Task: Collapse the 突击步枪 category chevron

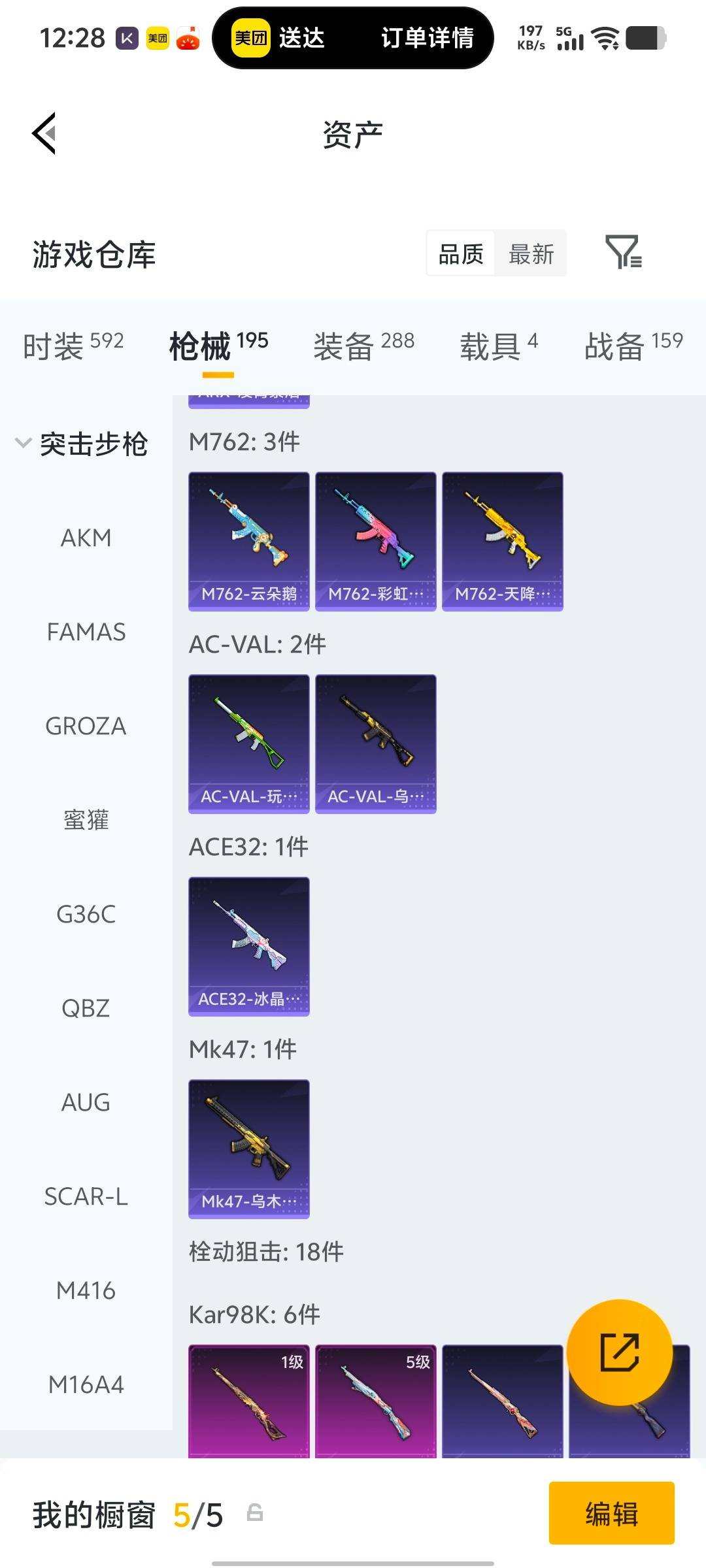Action: click(x=23, y=442)
